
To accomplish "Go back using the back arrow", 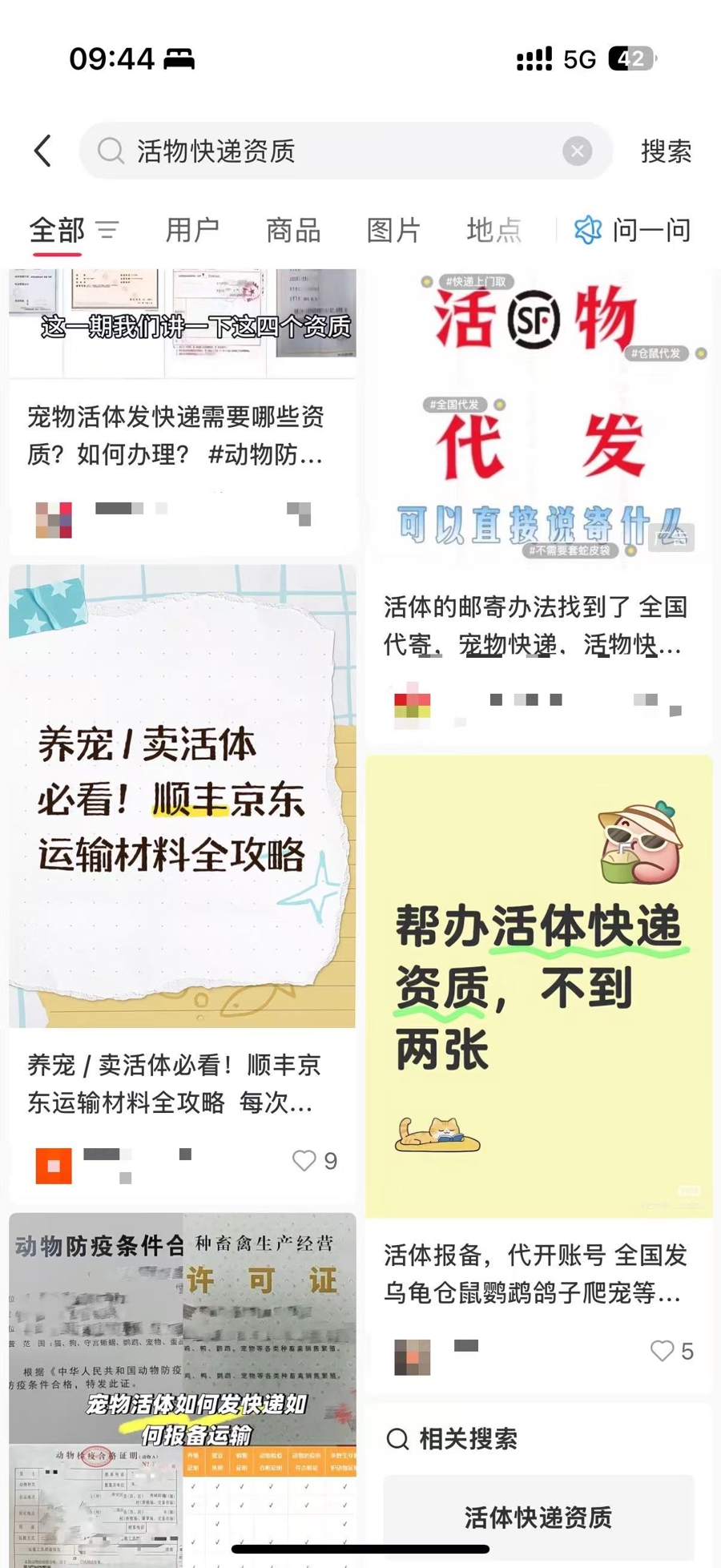I will (43, 151).
